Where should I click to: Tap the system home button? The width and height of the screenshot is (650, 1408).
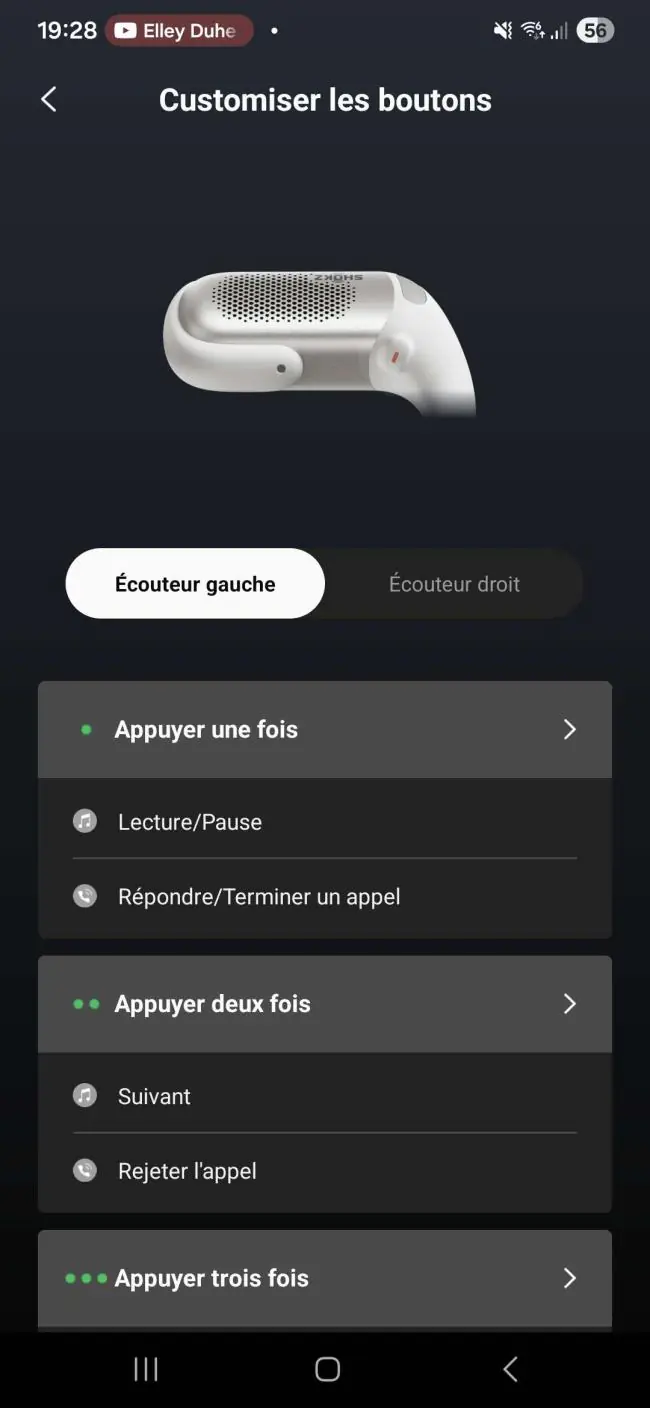click(x=327, y=1369)
